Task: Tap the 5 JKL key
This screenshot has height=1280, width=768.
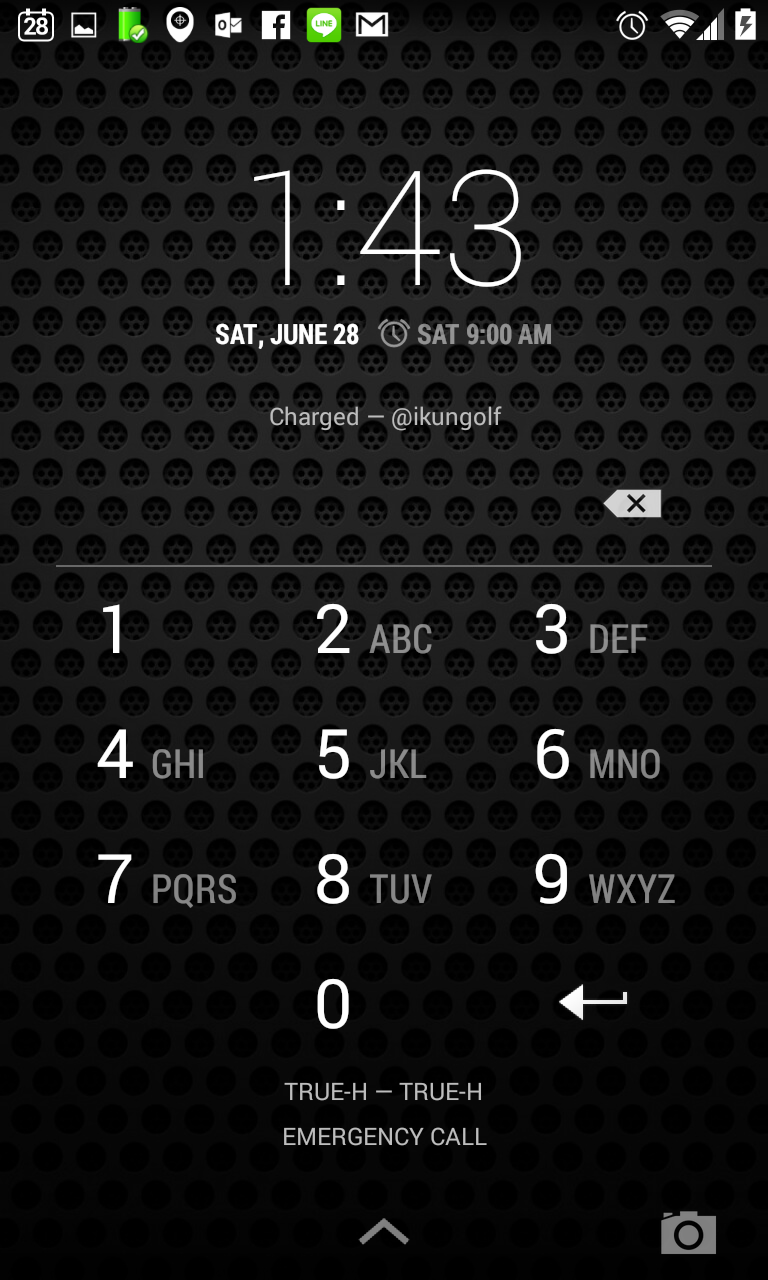Action: click(x=373, y=757)
